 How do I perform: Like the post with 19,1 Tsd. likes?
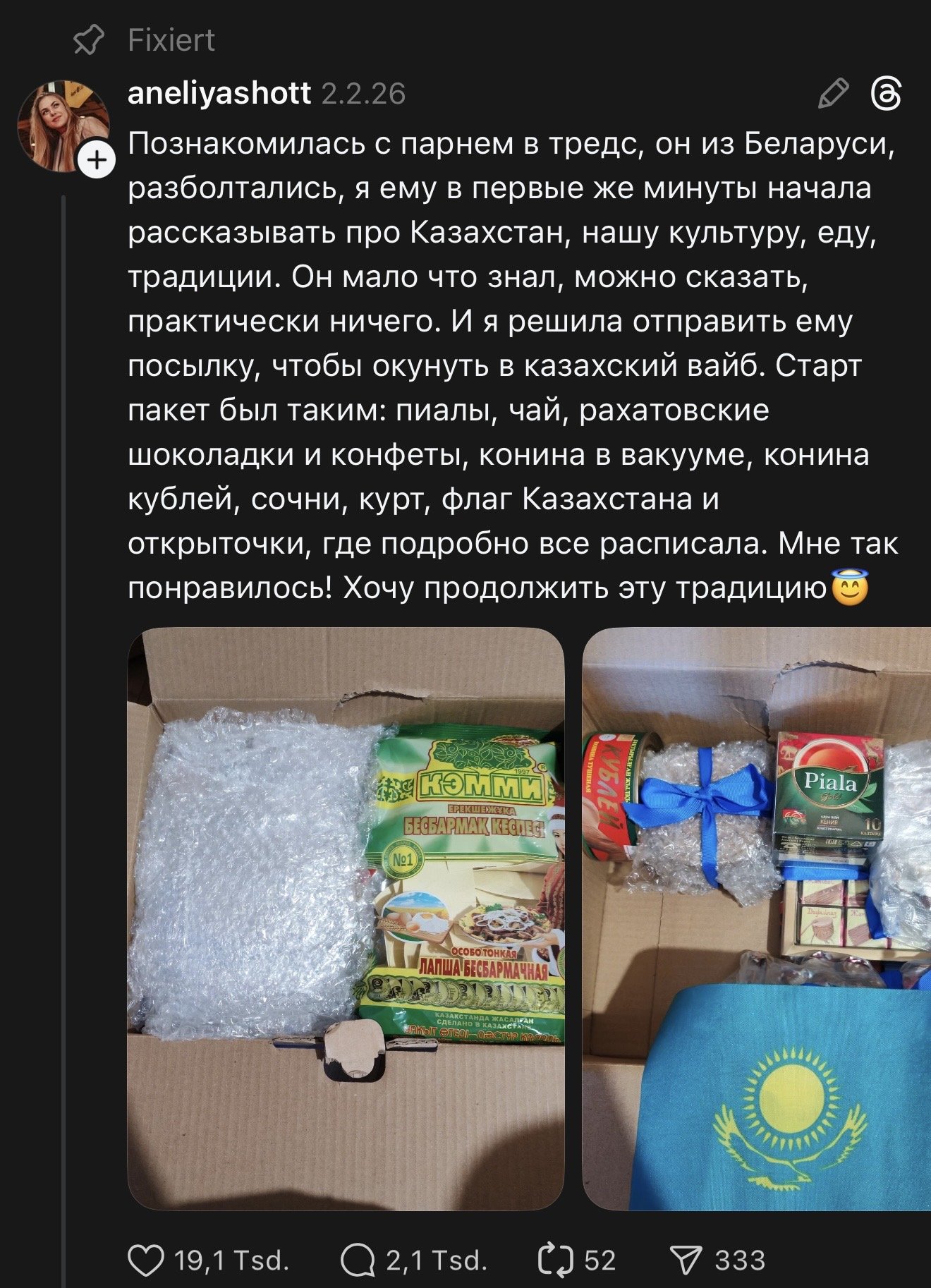point(146,1260)
